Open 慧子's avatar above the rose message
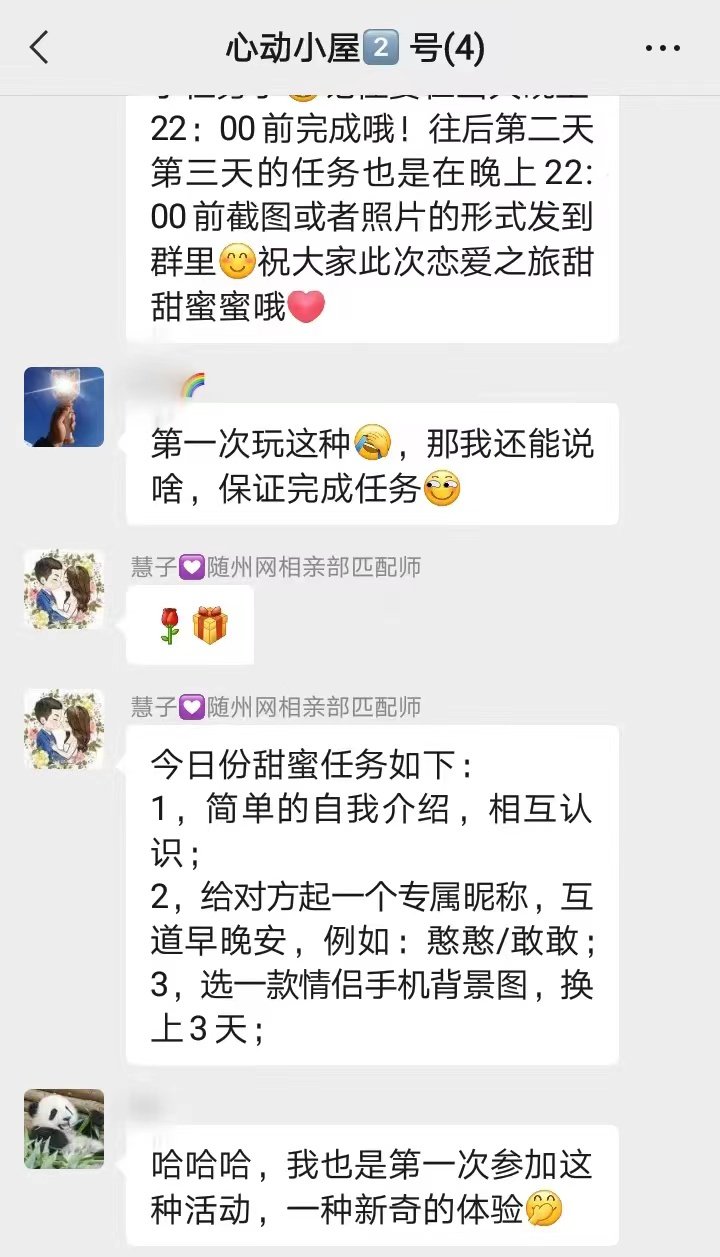Screen dimensions: 720x1257 pyautogui.click(x=64, y=588)
